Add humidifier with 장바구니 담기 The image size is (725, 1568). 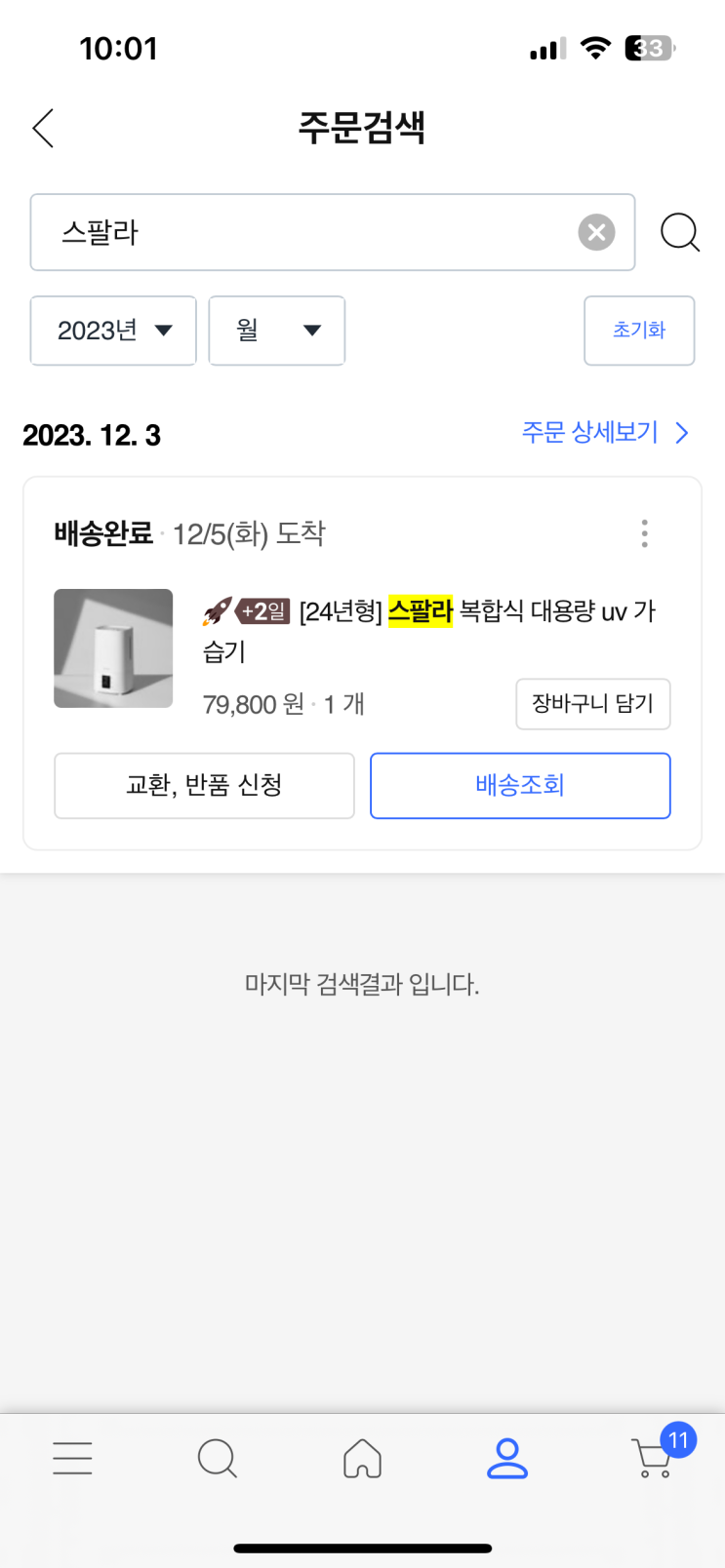[592, 703]
